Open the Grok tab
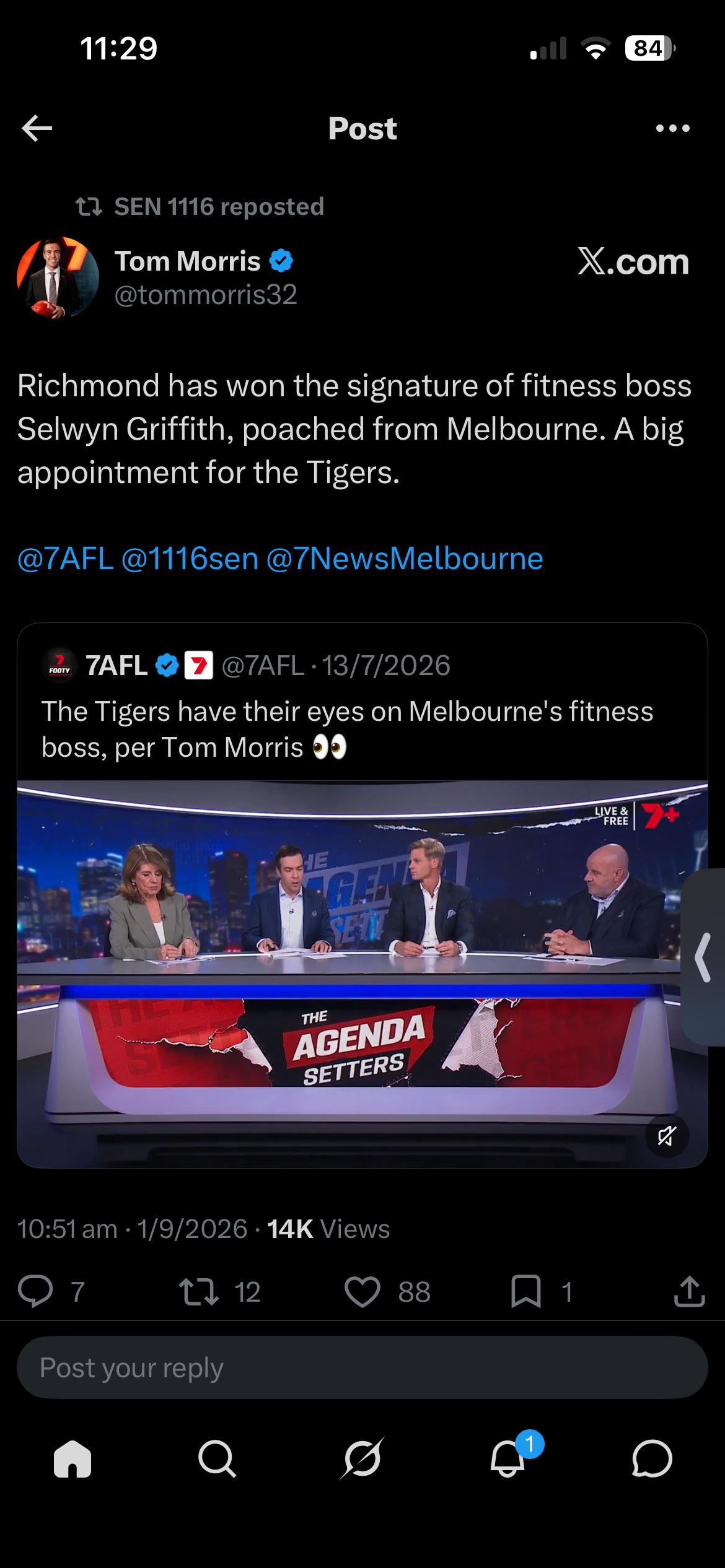Screen dimensions: 725x1568 [362, 1458]
